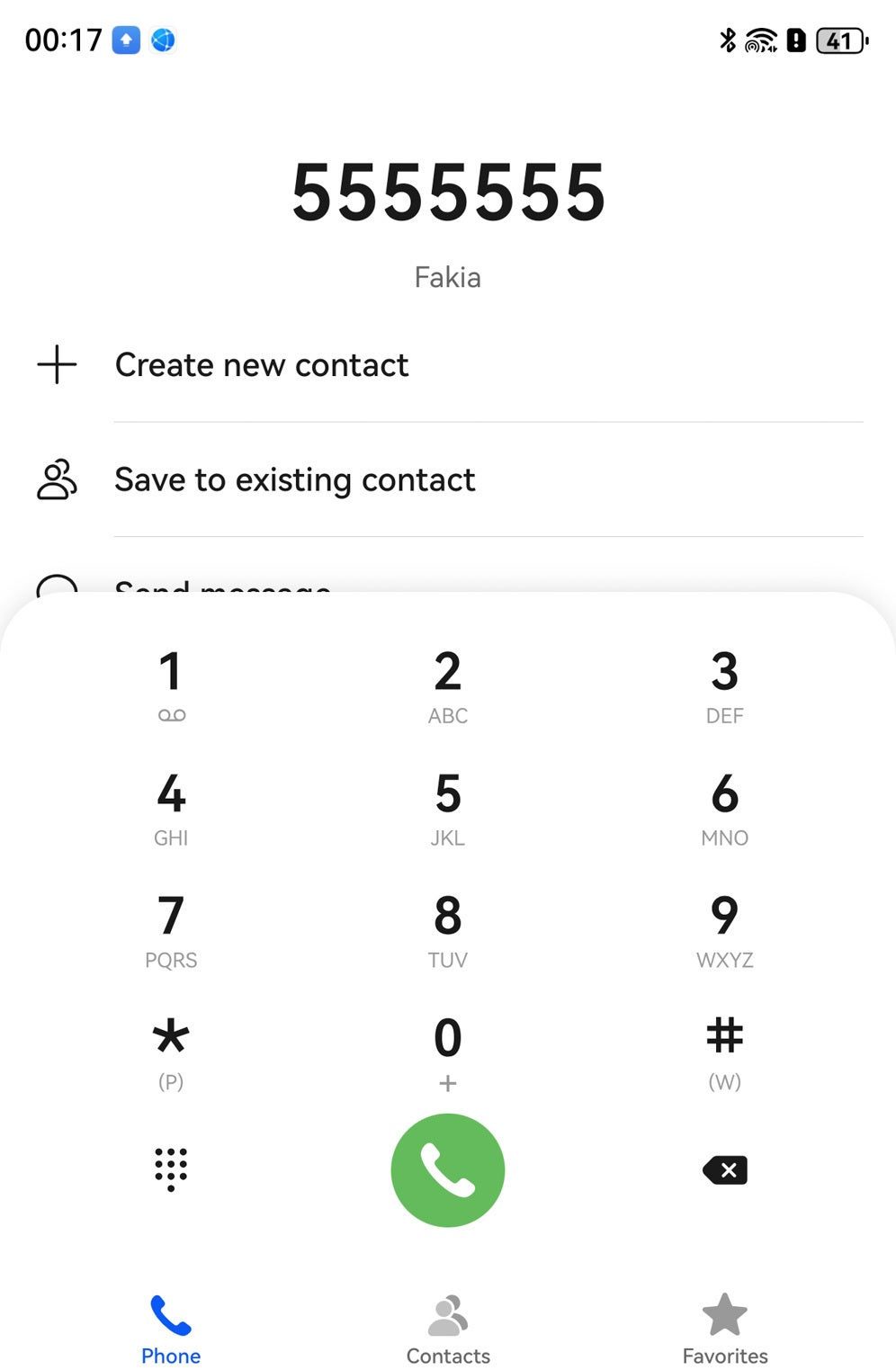Hide the dial pad
Viewport: 896px width, 1370px height.
coord(171,1169)
